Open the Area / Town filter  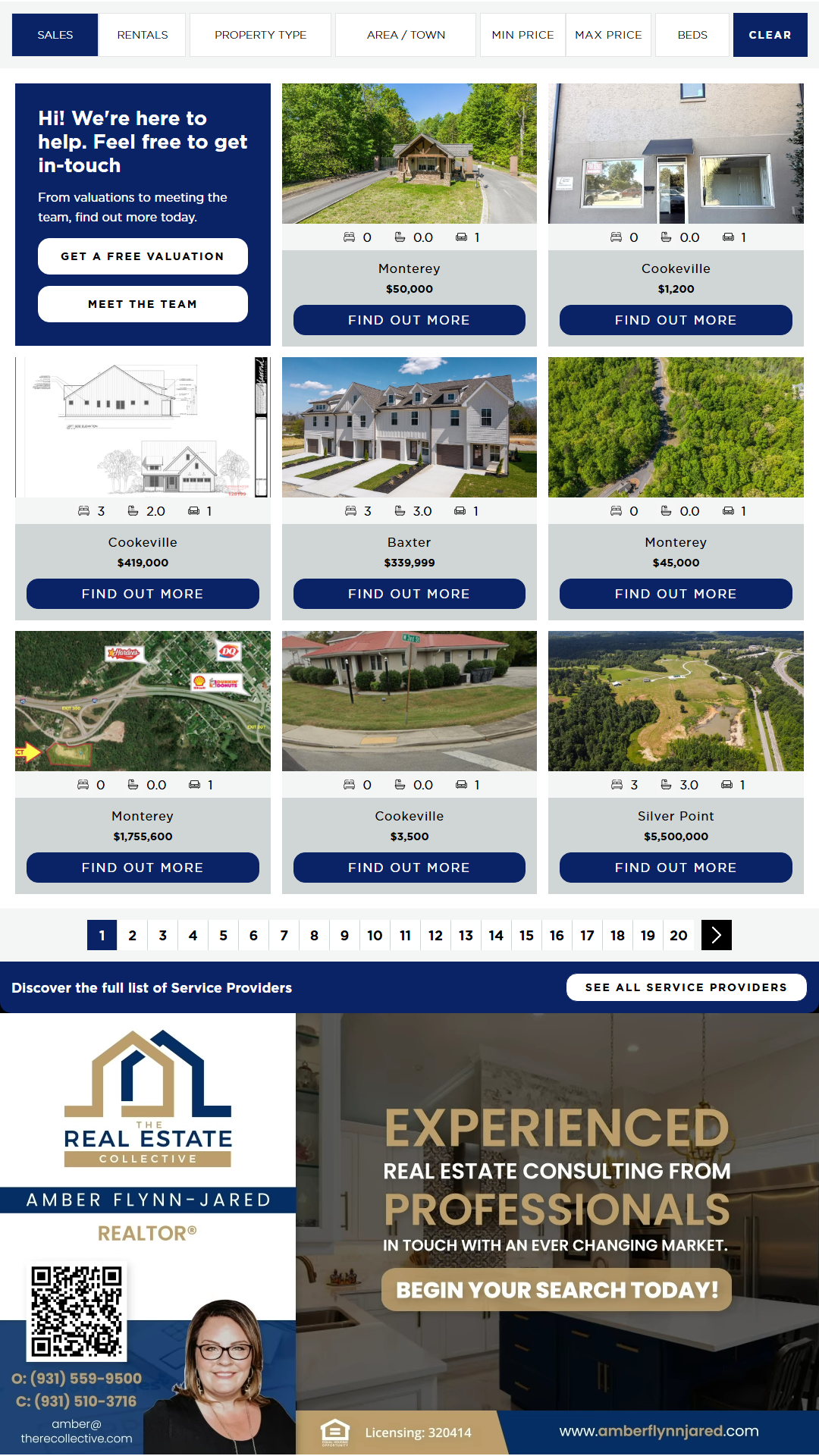click(406, 35)
